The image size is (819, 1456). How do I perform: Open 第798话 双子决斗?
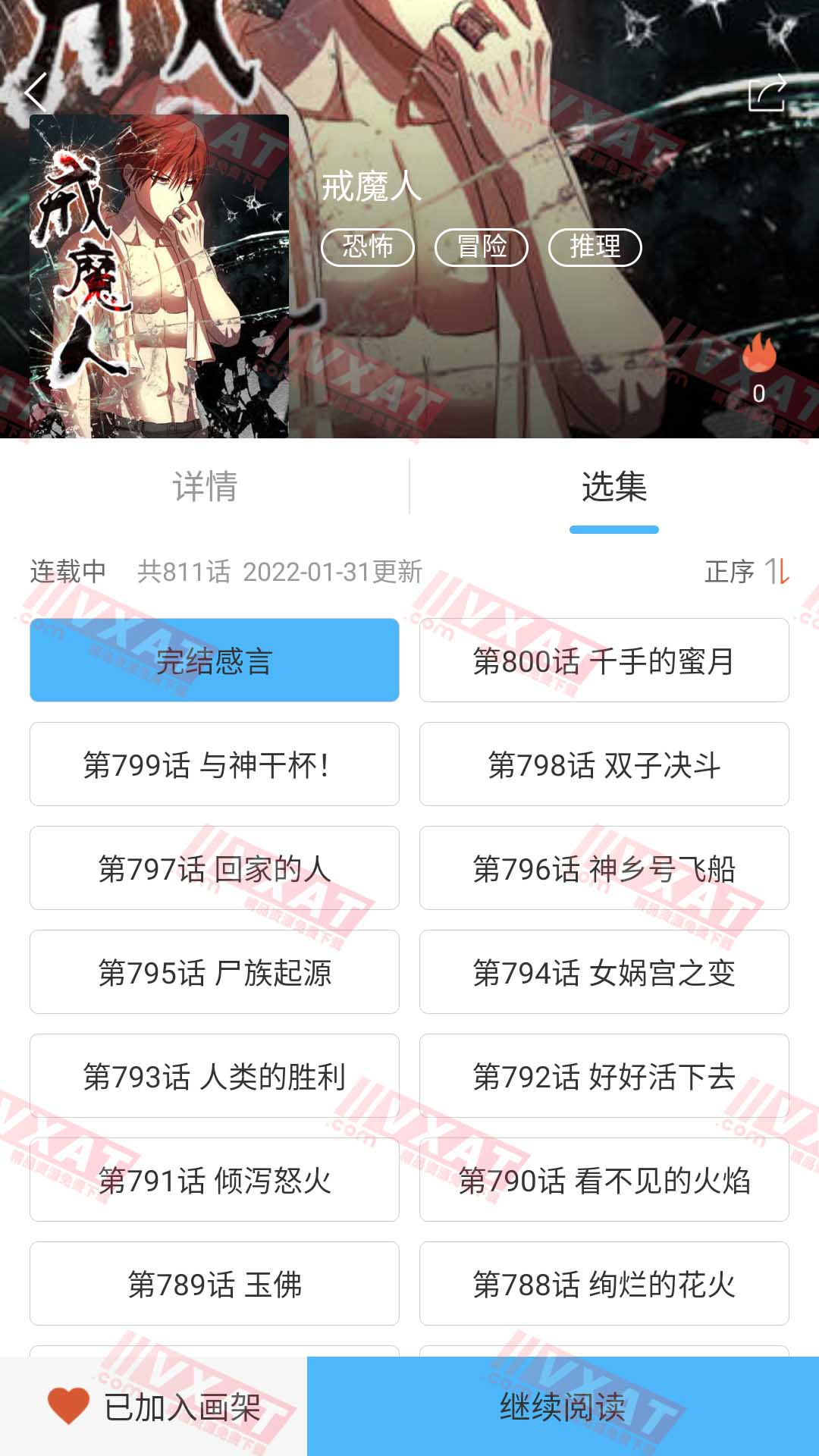[604, 764]
